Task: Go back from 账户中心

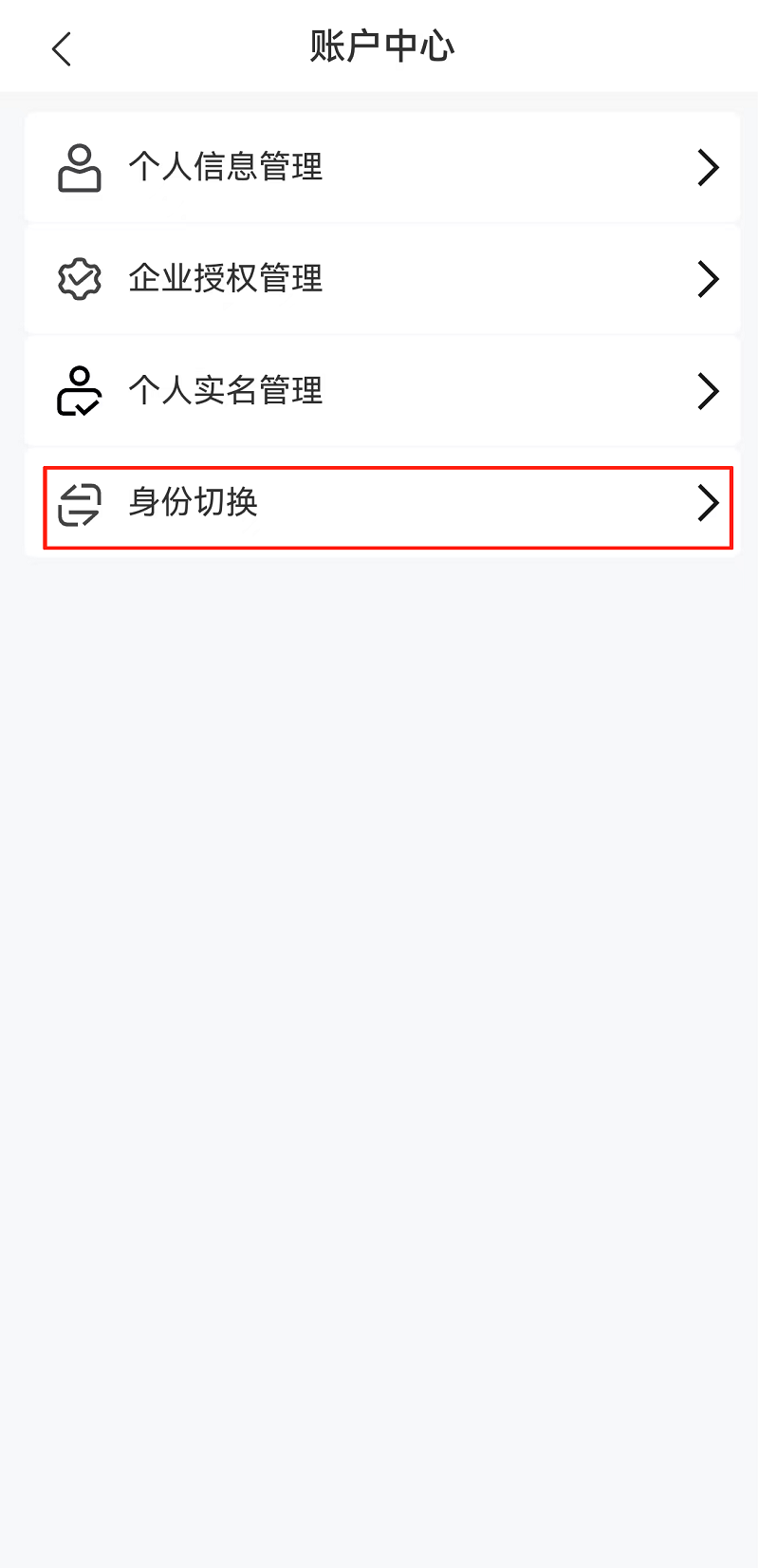Action: pos(62,48)
